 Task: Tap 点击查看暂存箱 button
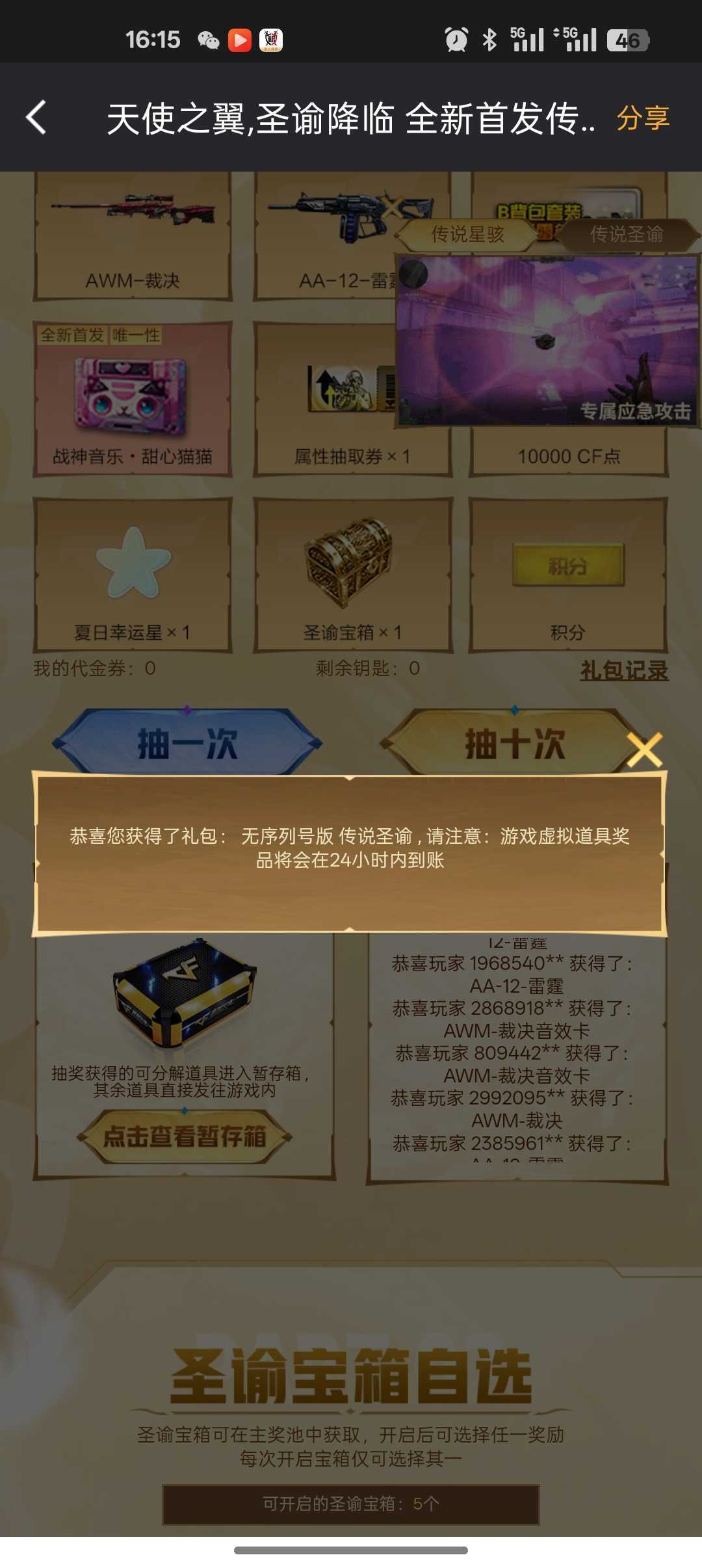185,1136
